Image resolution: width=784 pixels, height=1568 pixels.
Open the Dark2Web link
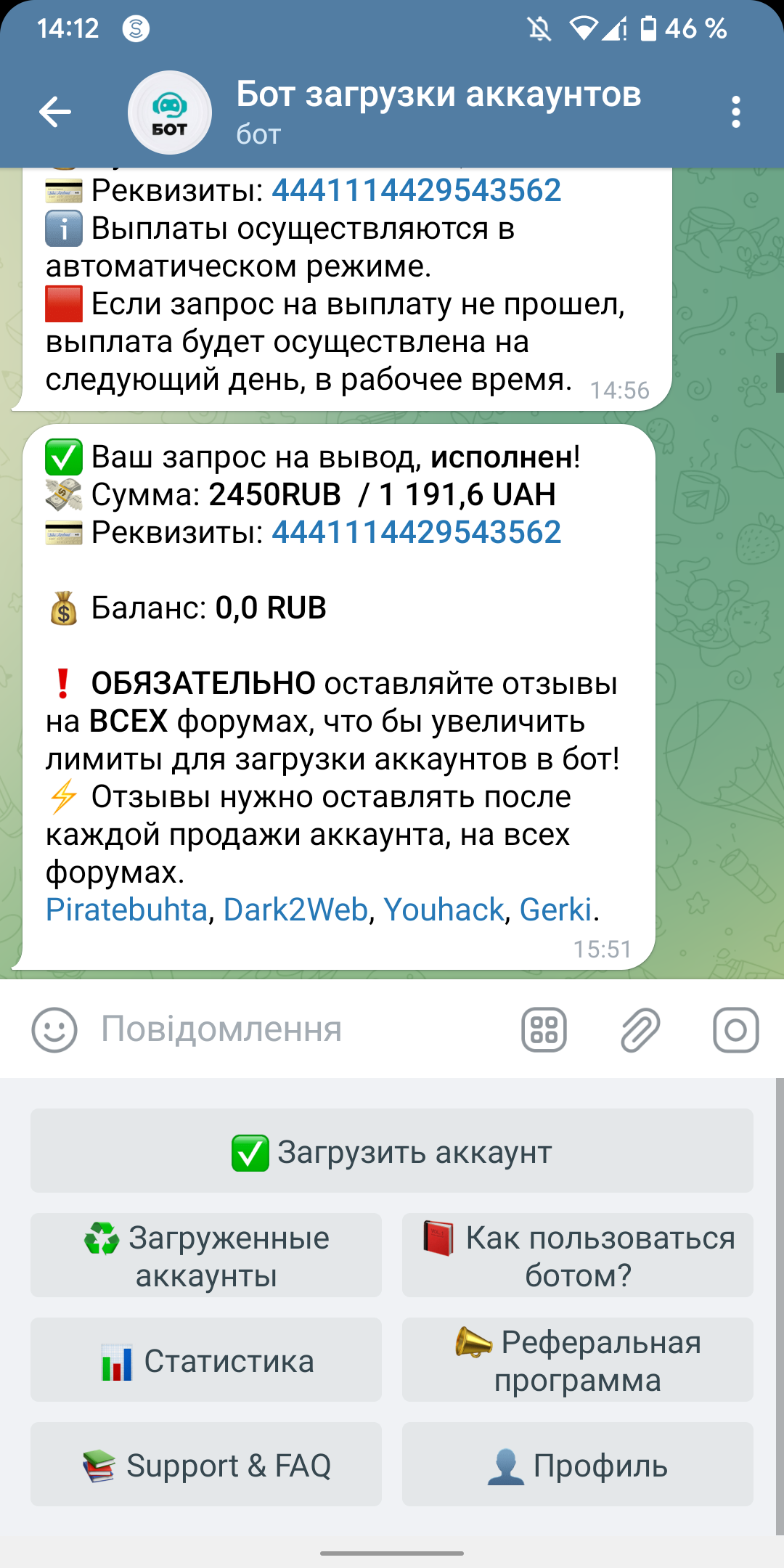pyautogui.click(x=295, y=910)
